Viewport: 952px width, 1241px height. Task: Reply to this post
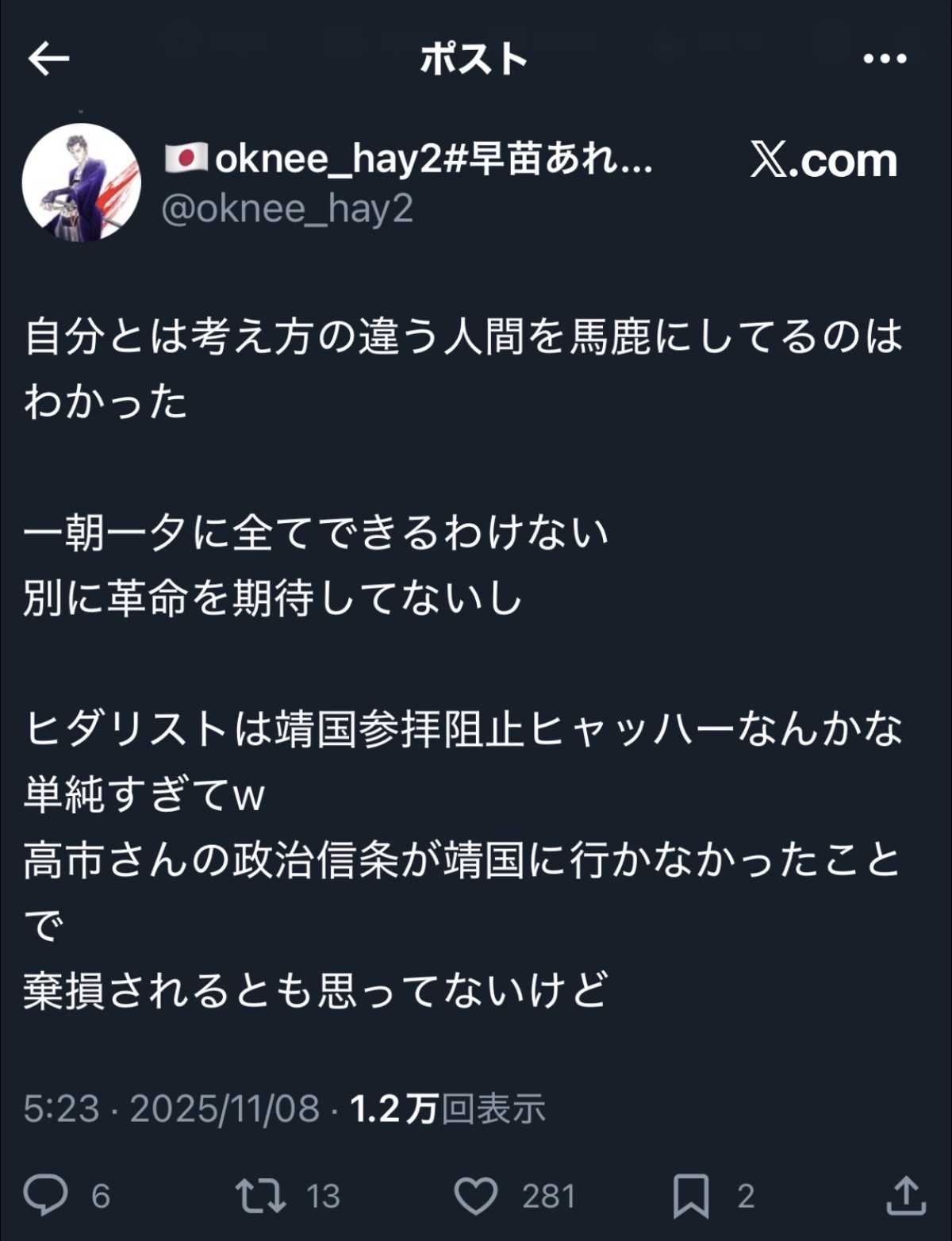[x=46, y=1195]
